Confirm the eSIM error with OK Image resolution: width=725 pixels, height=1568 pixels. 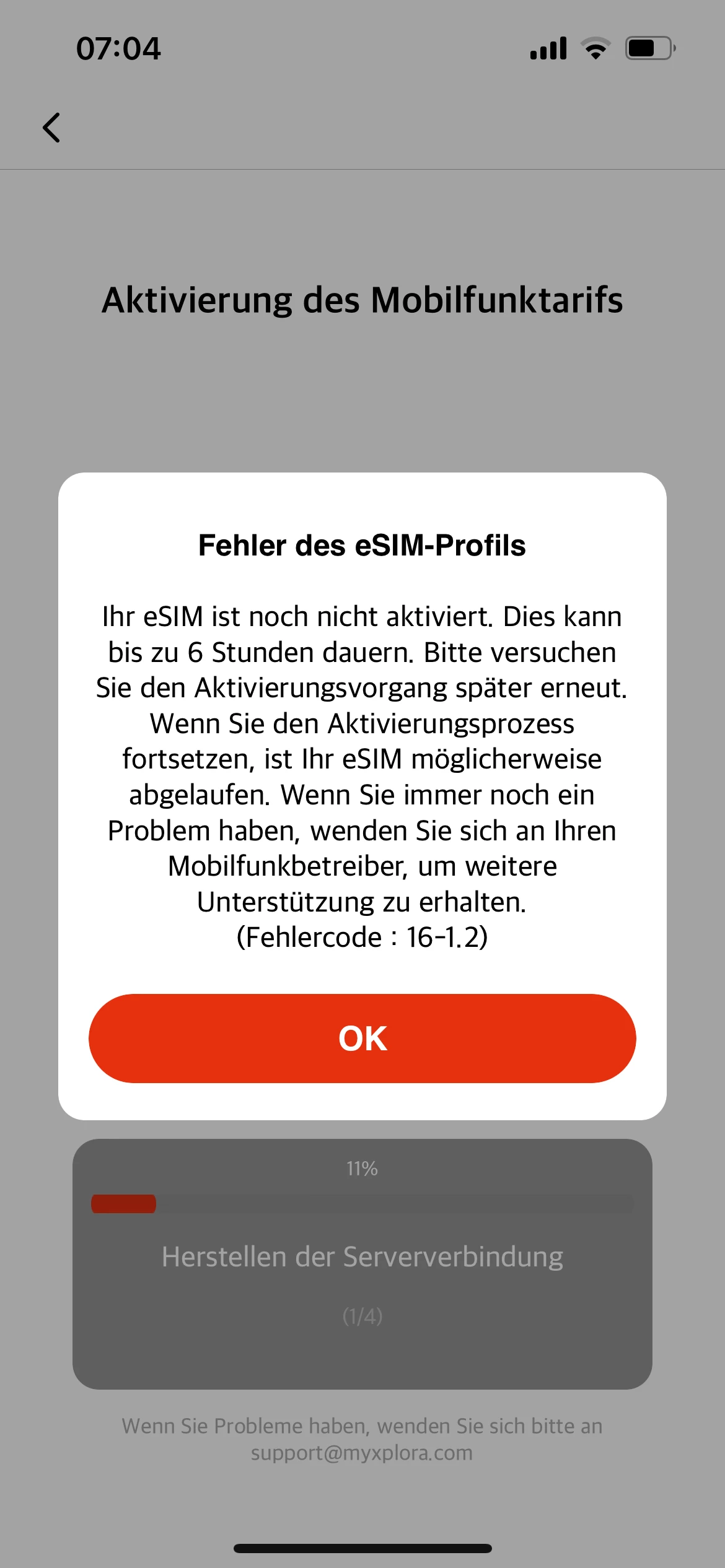(362, 1039)
